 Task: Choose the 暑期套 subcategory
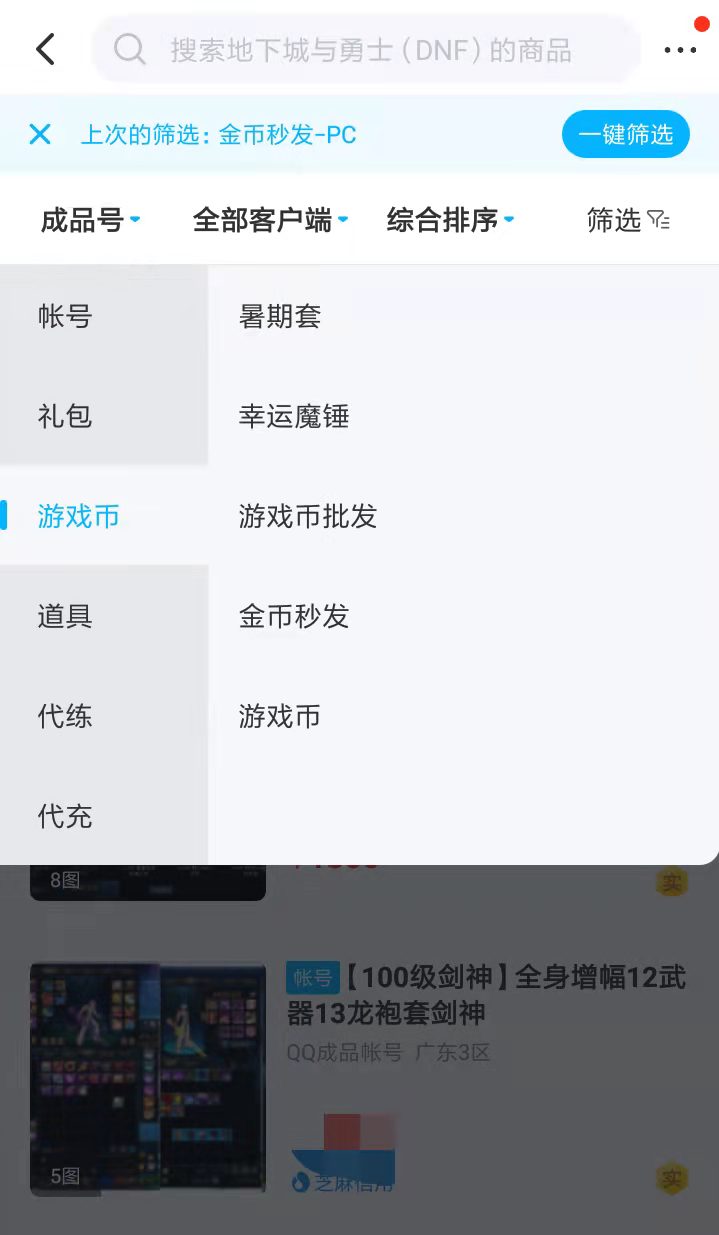pos(280,317)
